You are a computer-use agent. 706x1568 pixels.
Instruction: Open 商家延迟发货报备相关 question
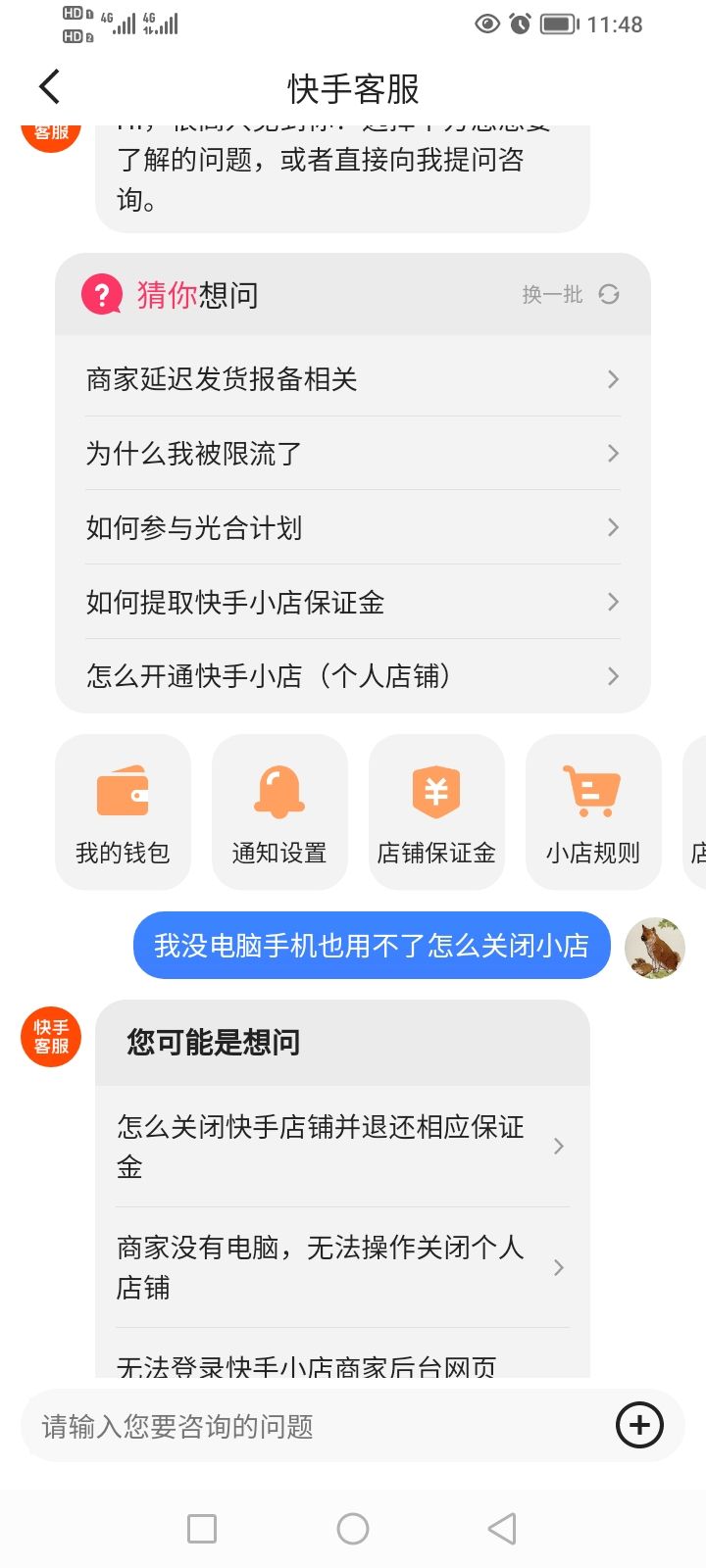(x=353, y=379)
